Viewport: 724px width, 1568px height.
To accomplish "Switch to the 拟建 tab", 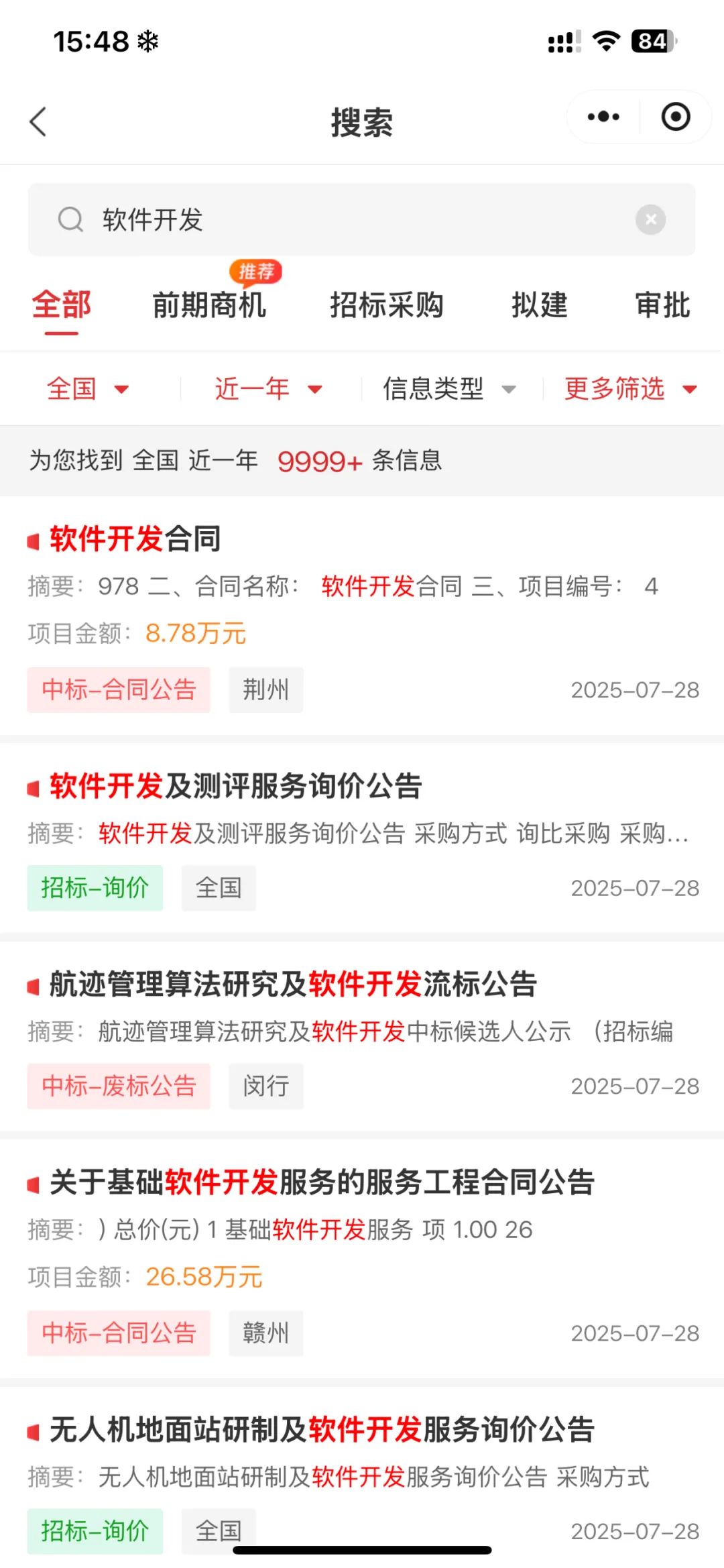I will tap(540, 305).
